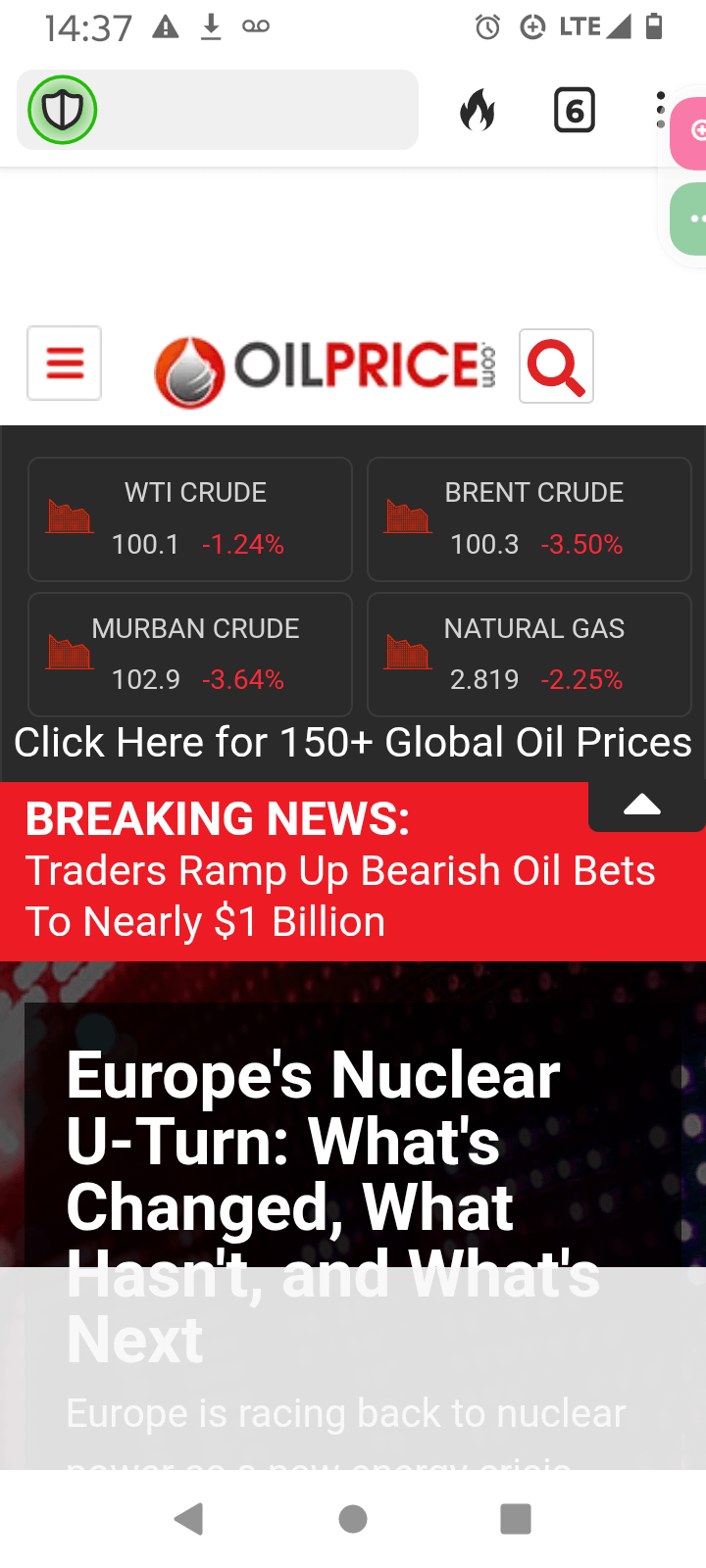Go back using the system back button
Image resolution: width=706 pixels, height=1568 pixels.
(188, 1519)
